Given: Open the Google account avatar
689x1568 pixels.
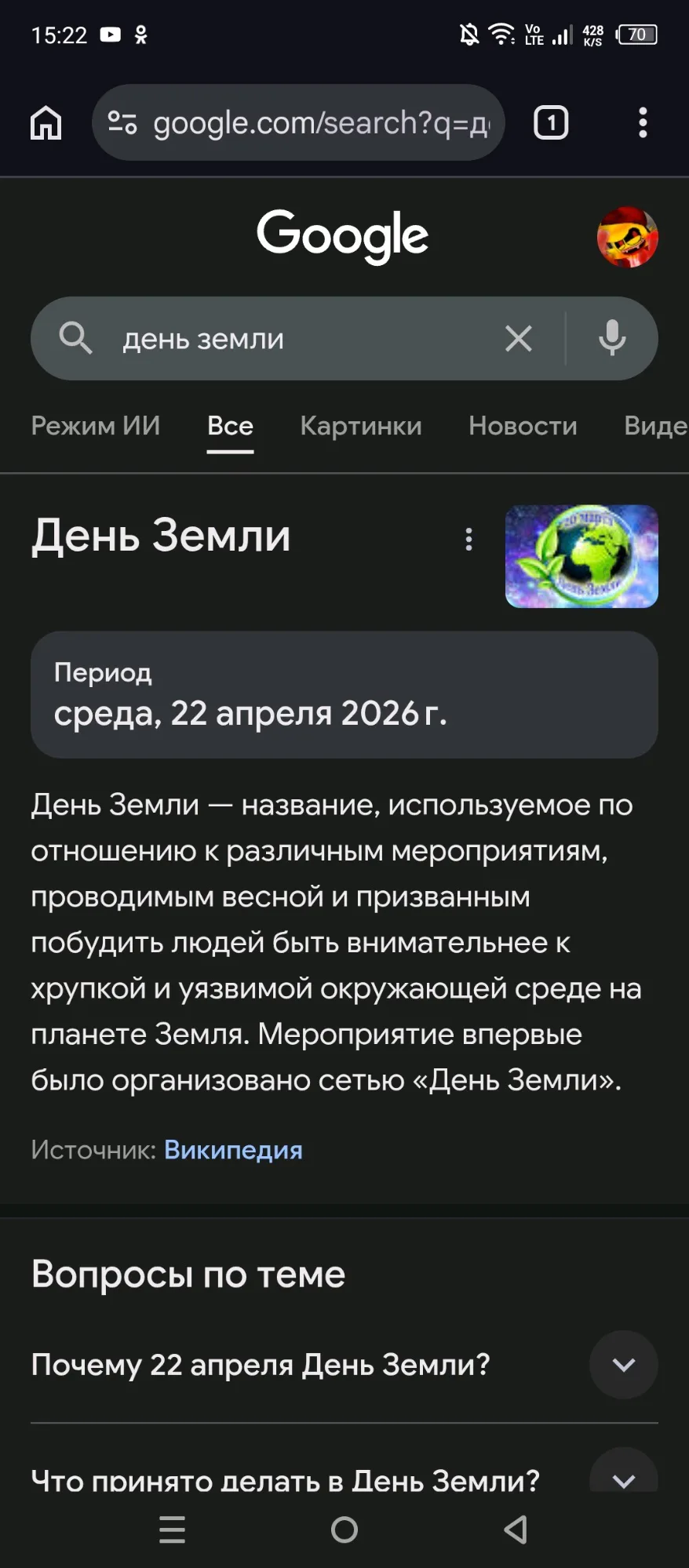Looking at the screenshot, I should [x=627, y=237].
